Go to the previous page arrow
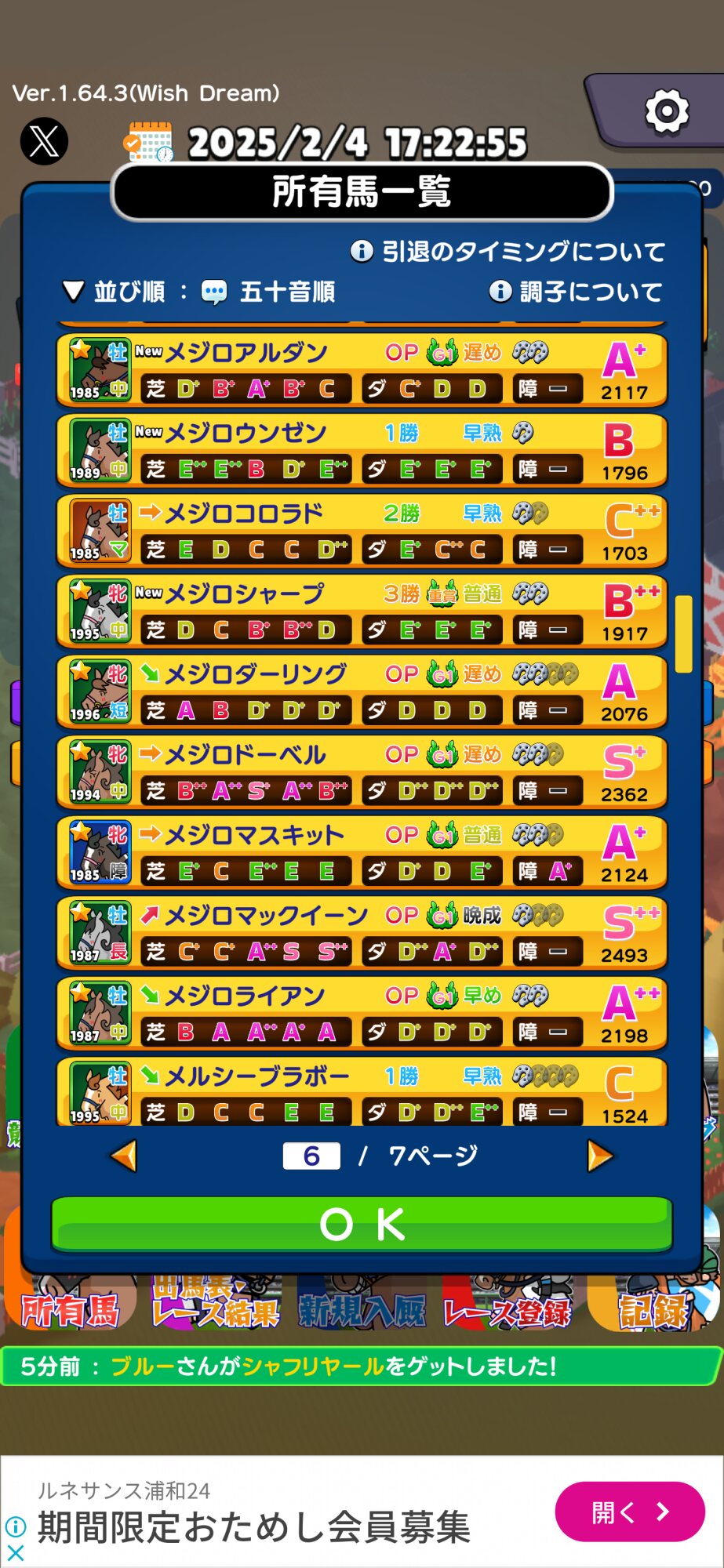724x1568 pixels. point(125,1156)
